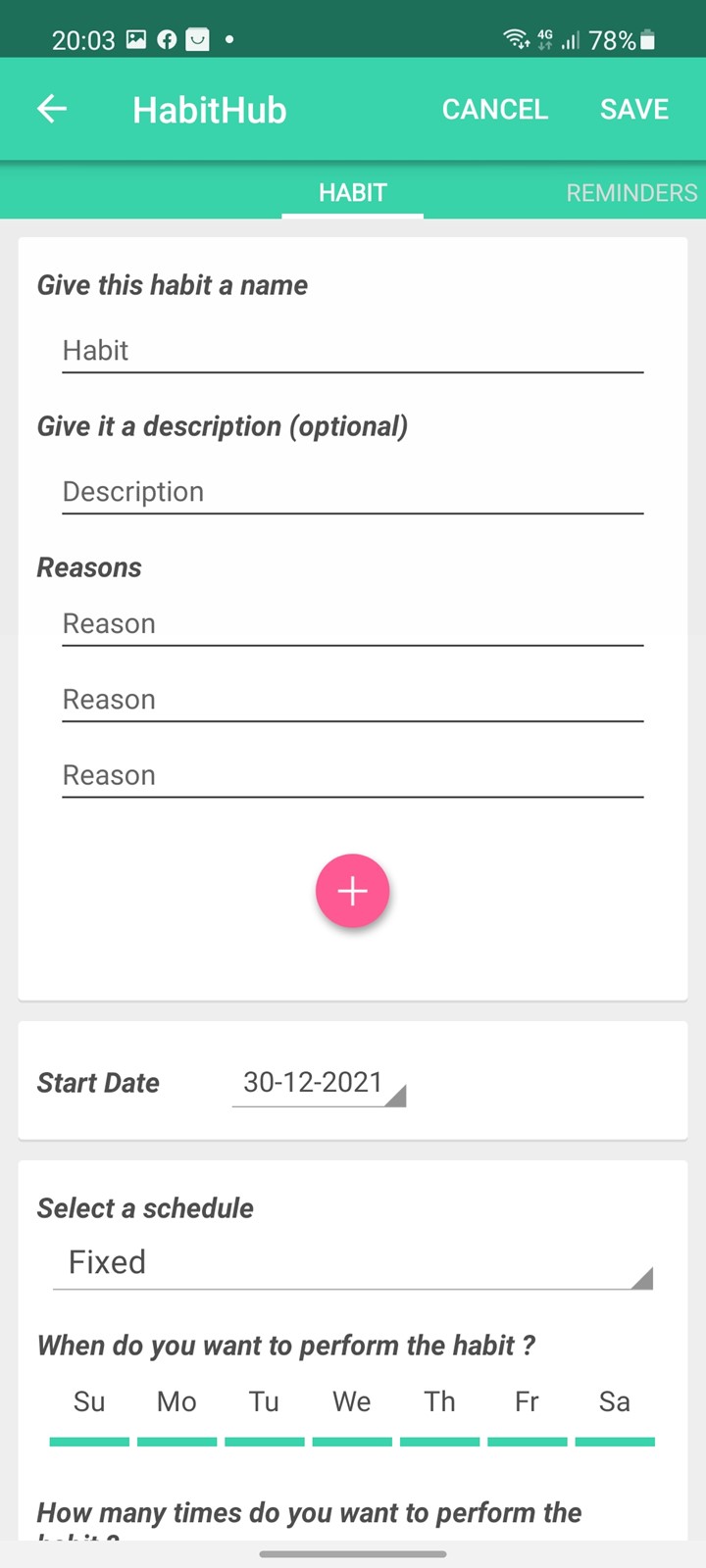Tap CANCEL in the app bar
Image resolution: width=706 pixels, height=1568 pixels.
pos(494,109)
